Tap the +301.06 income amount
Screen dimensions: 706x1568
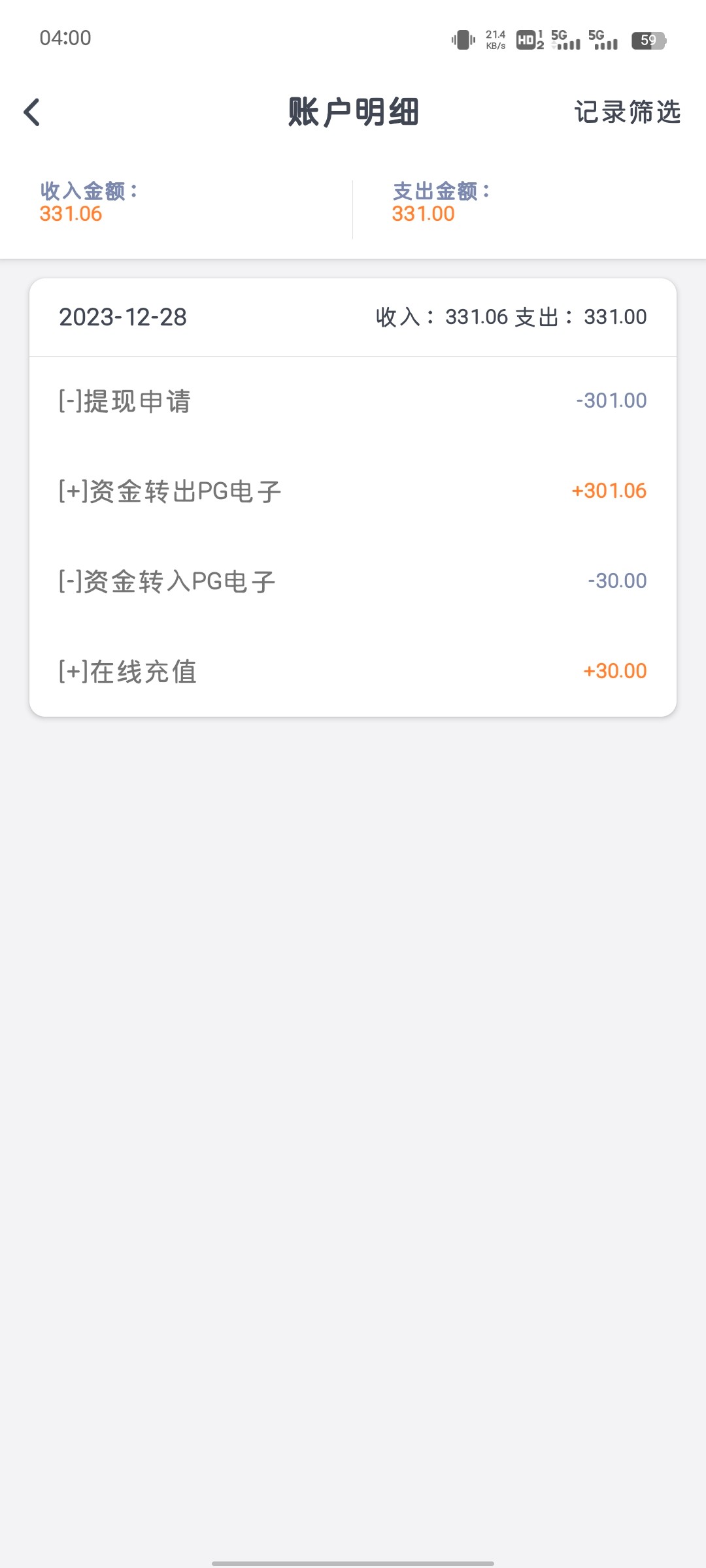pyautogui.click(x=608, y=490)
